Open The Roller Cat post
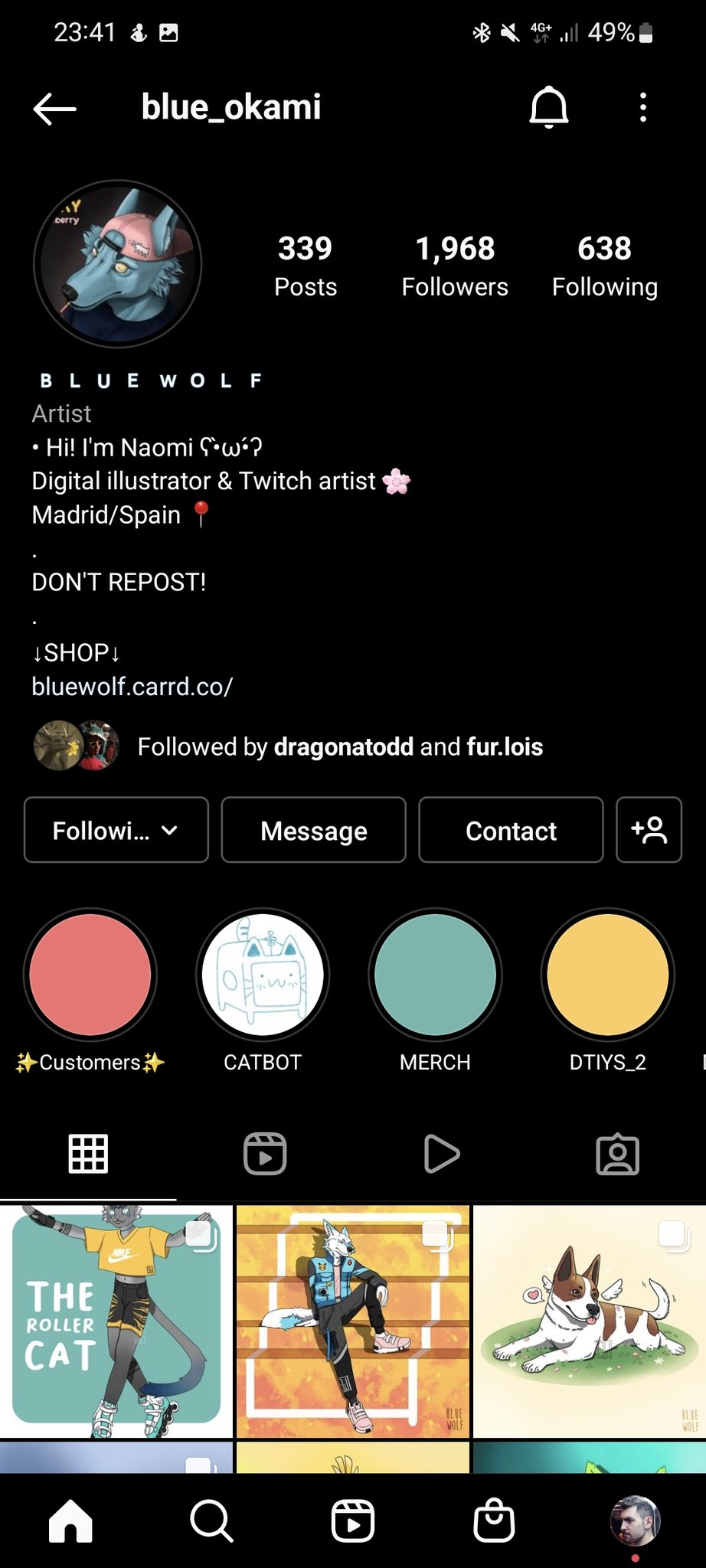The image size is (706, 1568). pos(116,1321)
